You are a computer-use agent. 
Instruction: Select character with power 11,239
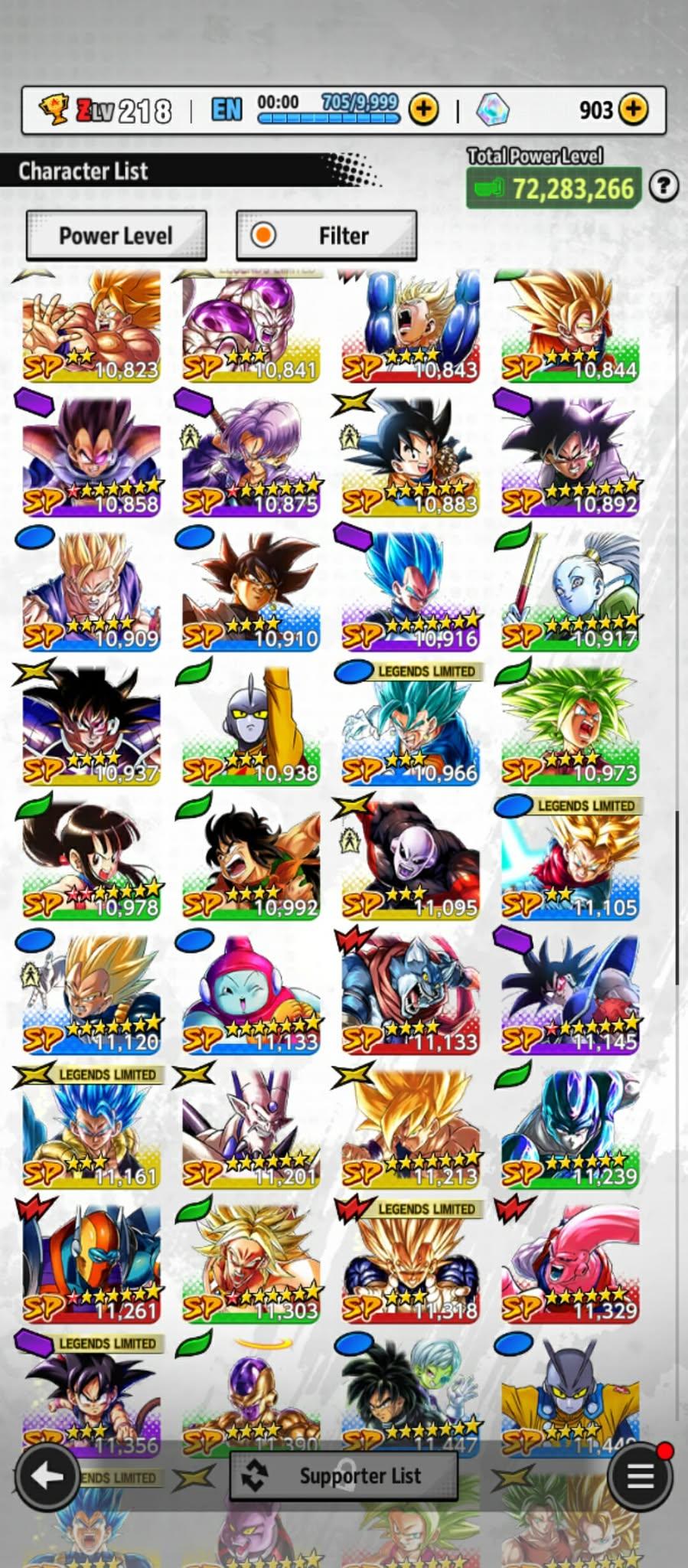570,1131
